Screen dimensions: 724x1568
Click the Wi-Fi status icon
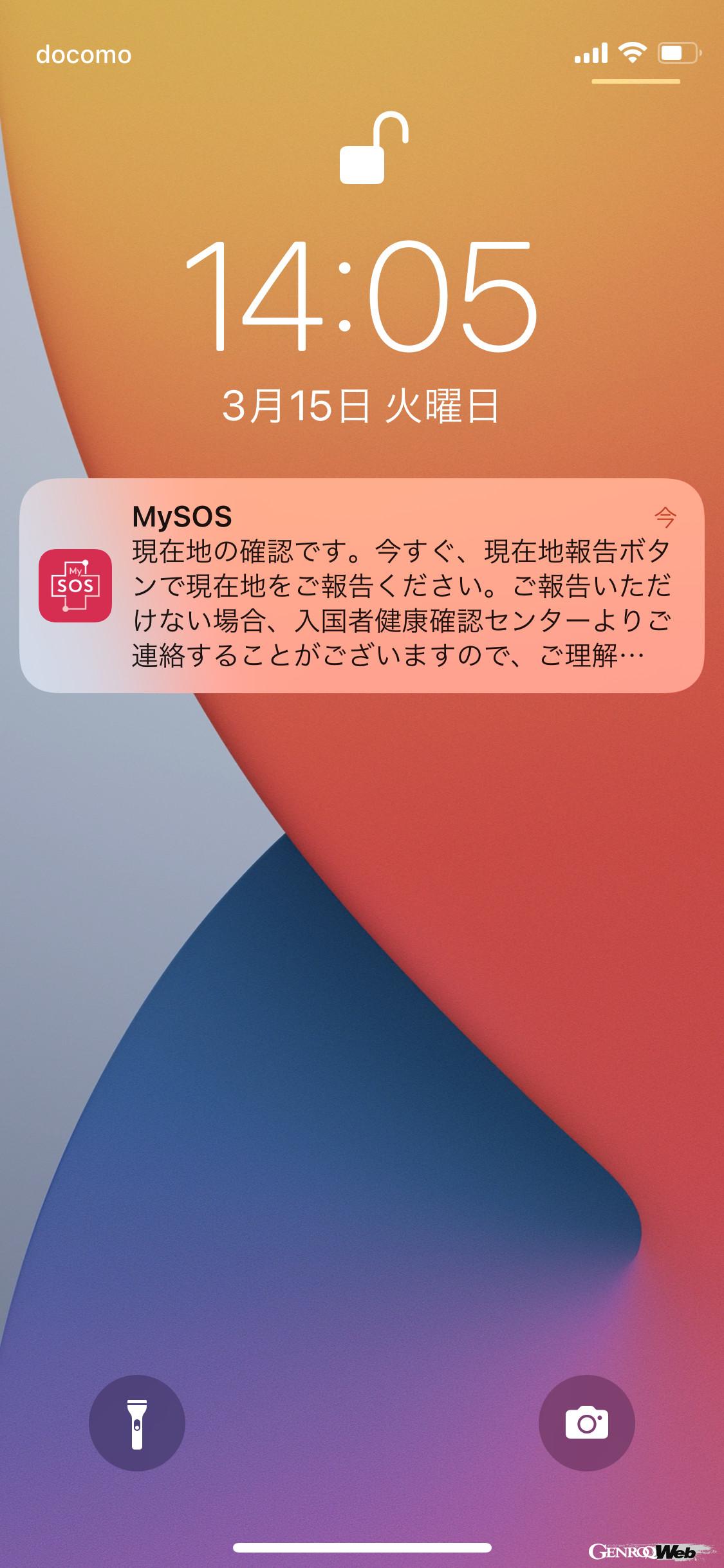coord(631,54)
